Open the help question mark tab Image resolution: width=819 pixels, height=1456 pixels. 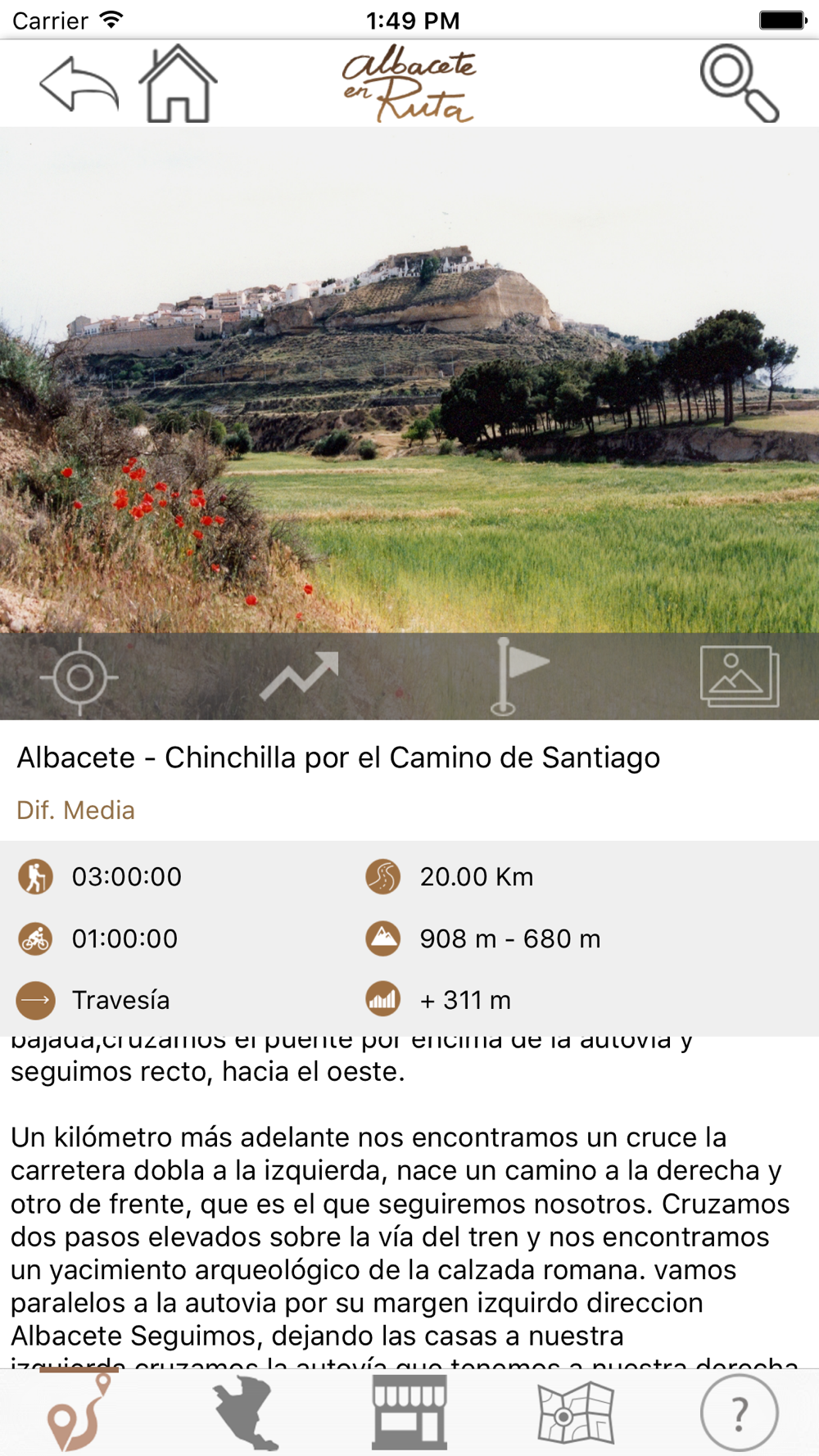pos(739,1413)
